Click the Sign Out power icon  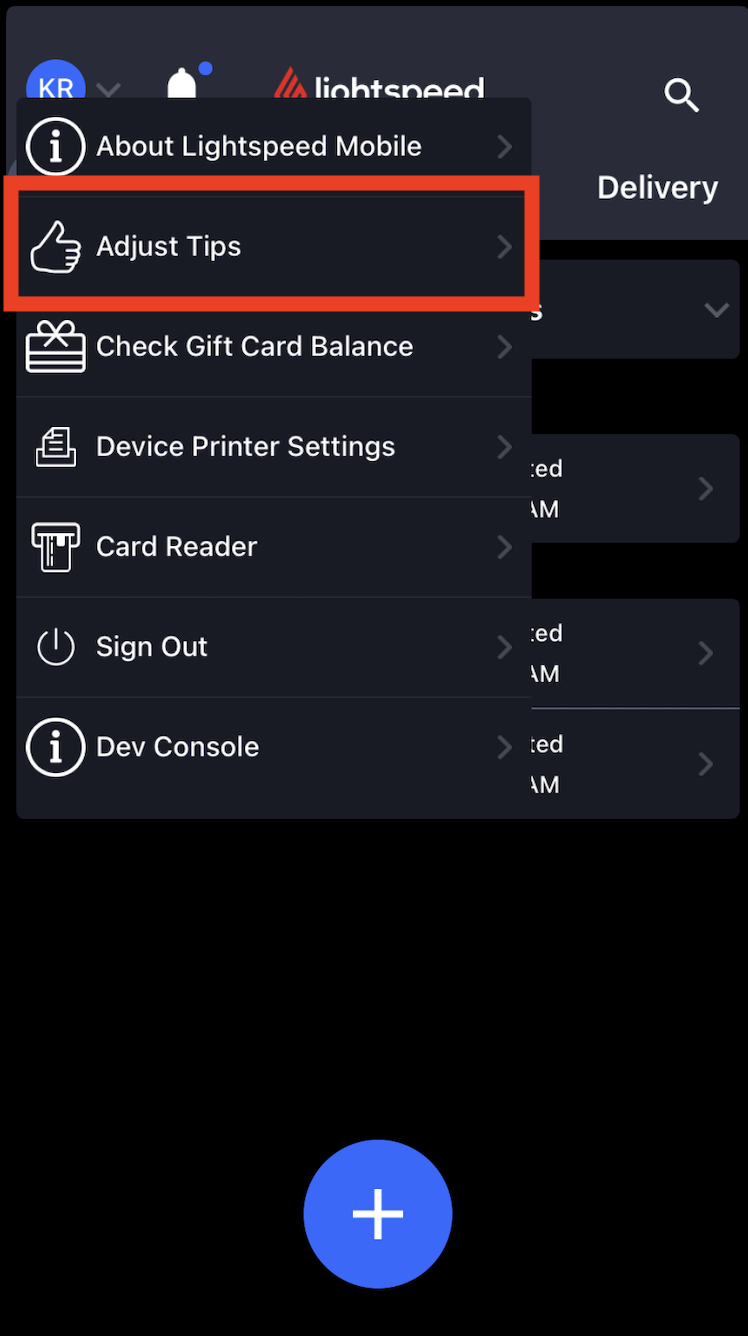[56, 646]
